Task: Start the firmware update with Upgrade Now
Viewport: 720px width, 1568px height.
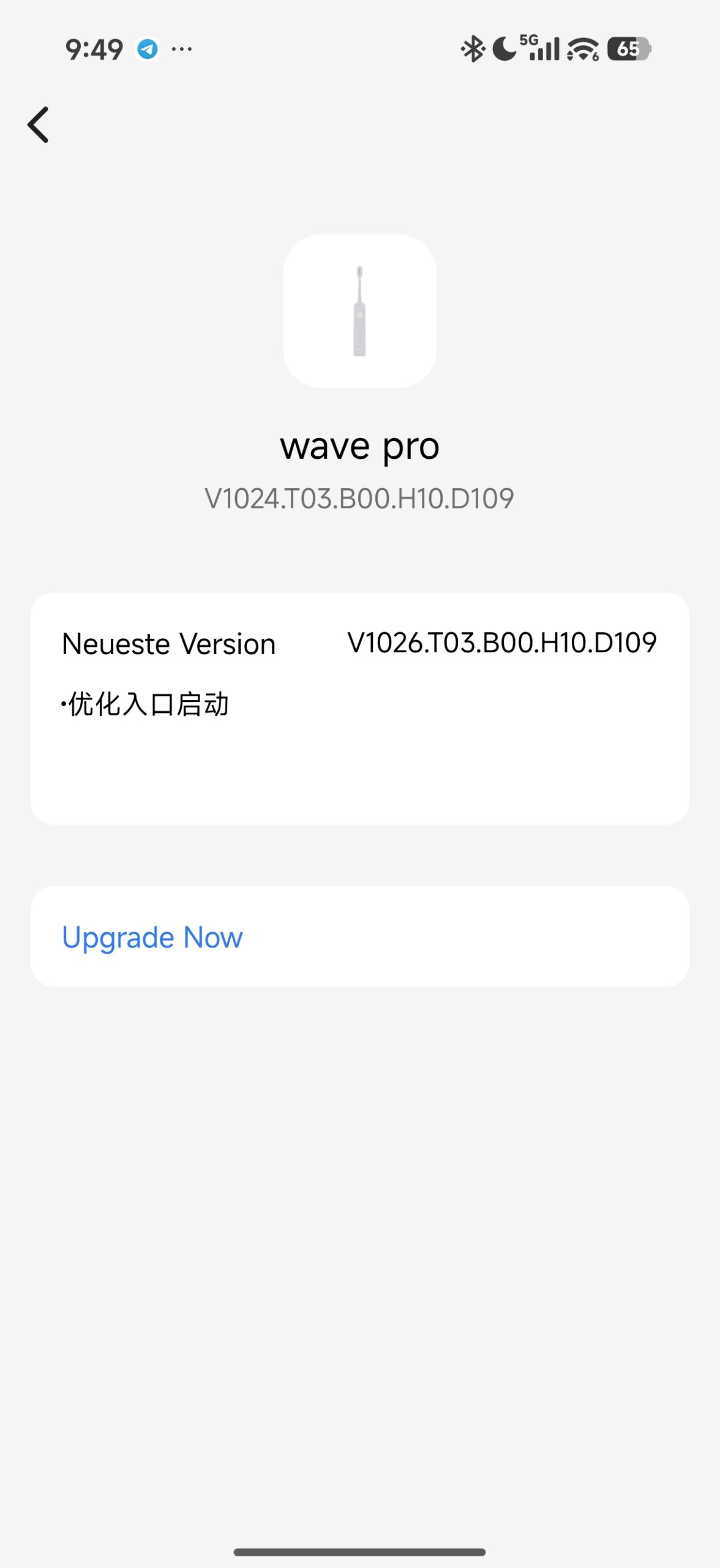Action: [x=152, y=937]
